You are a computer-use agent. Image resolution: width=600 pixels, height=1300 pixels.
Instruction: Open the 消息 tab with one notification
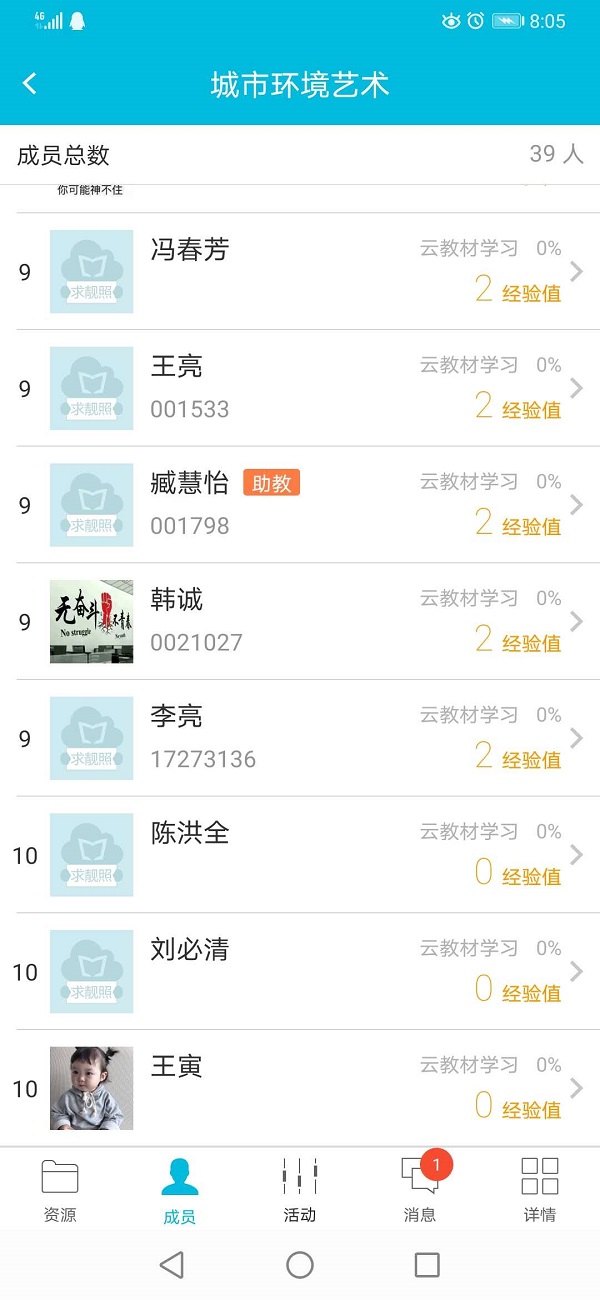[x=420, y=1190]
